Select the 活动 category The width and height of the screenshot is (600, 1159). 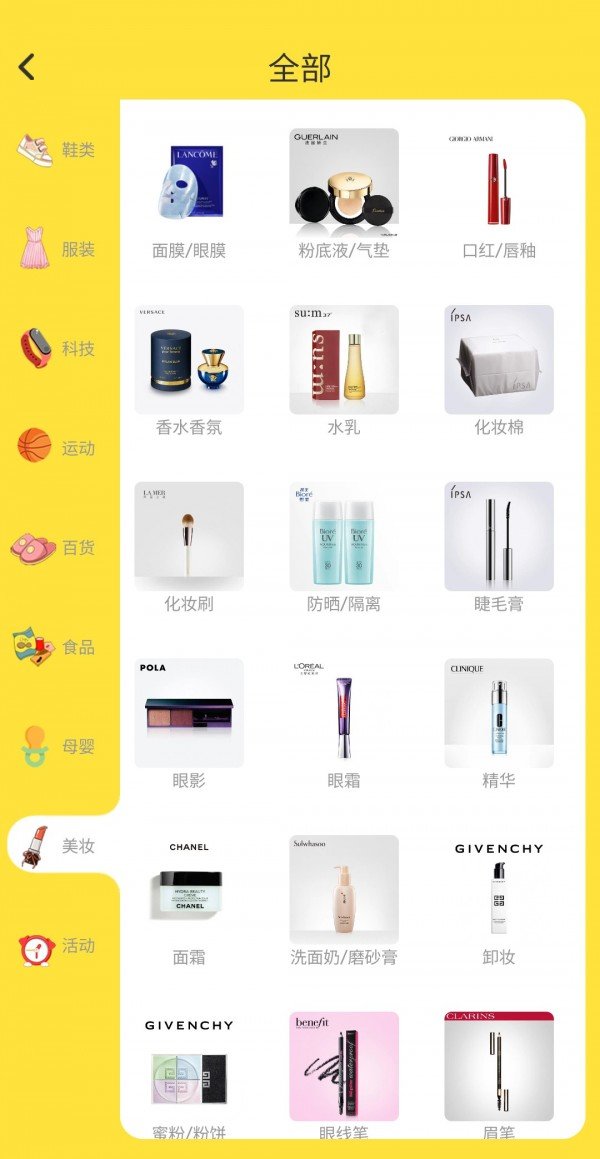[57, 945]
